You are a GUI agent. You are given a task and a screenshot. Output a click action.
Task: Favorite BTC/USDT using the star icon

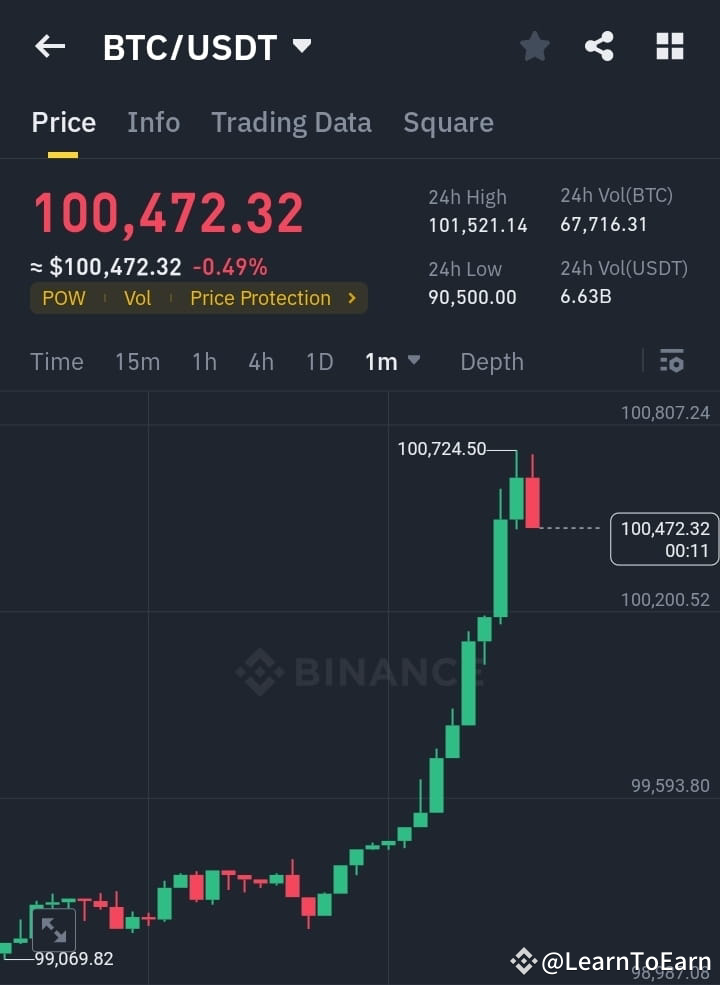tap(534, 46)
